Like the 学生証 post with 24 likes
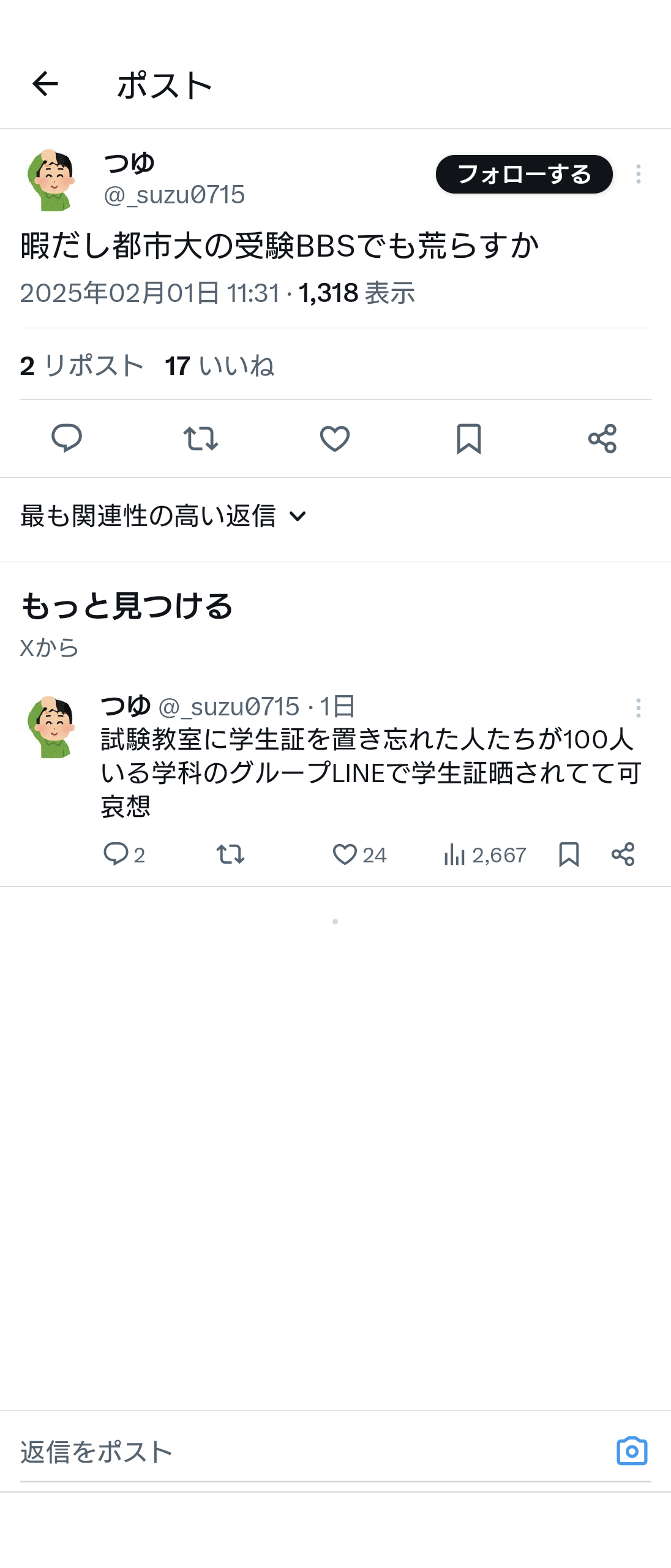The image size is (671, 1568). [x=345, y=854]
